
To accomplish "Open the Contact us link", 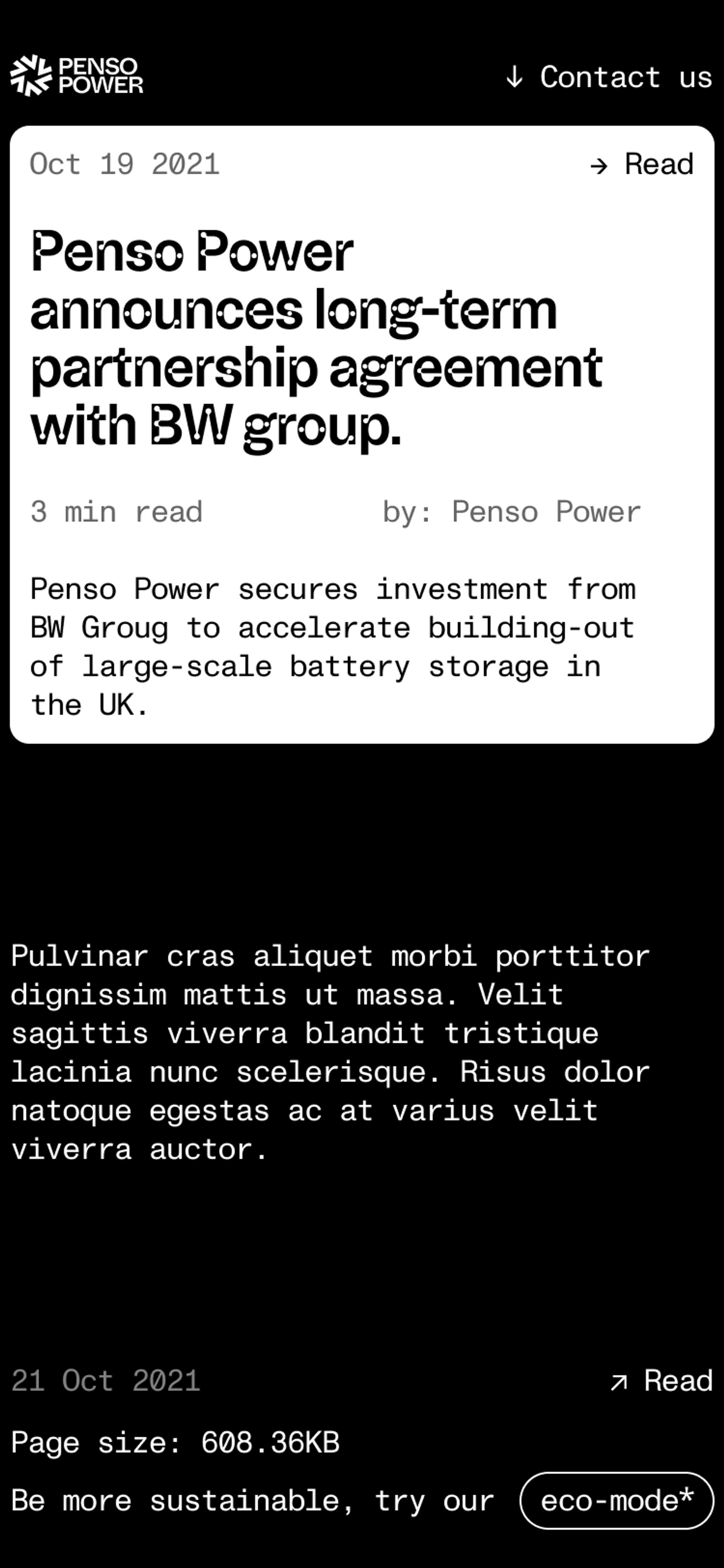I will click(x=609, y=77).
